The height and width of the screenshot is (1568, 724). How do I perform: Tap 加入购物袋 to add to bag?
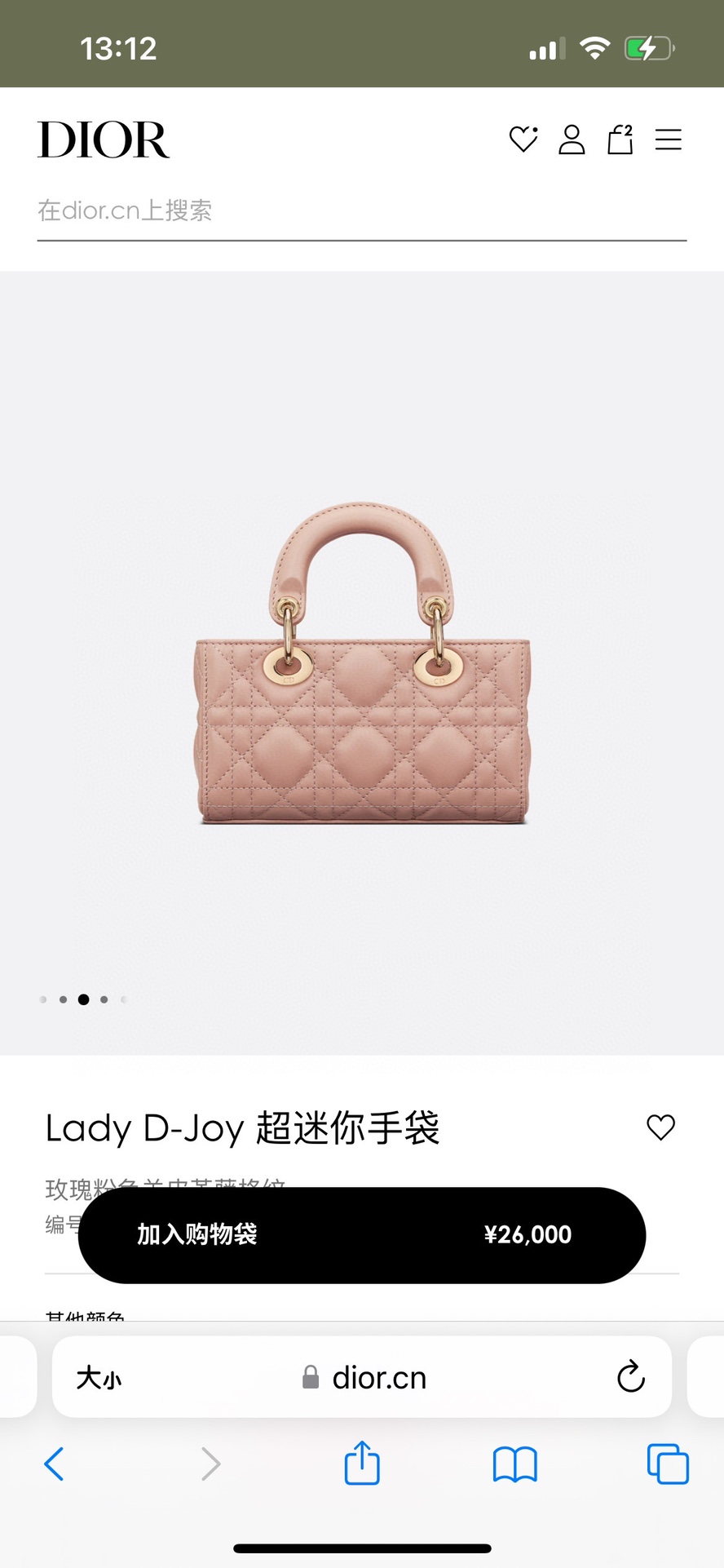[361, 1234]
